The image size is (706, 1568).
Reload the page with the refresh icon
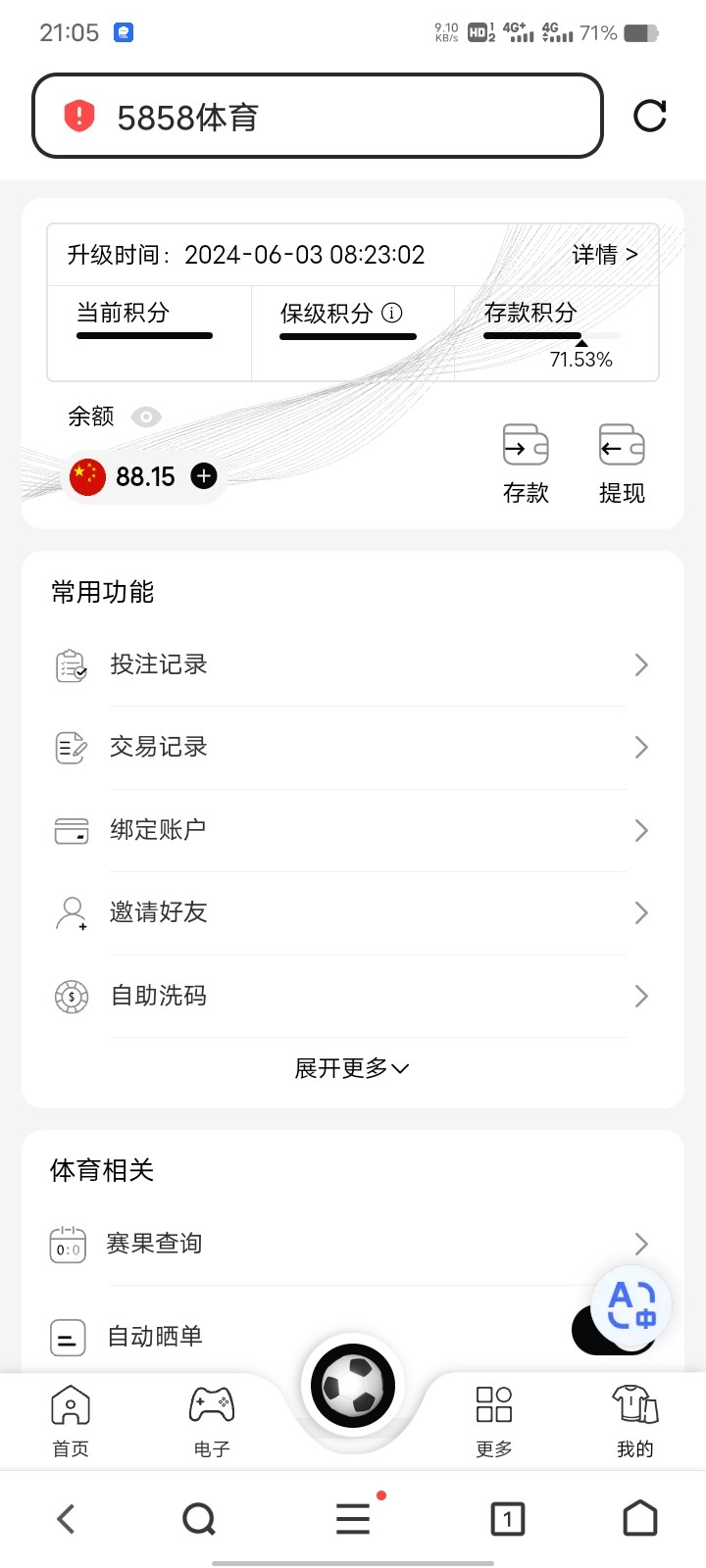click(x=649, y=116)
